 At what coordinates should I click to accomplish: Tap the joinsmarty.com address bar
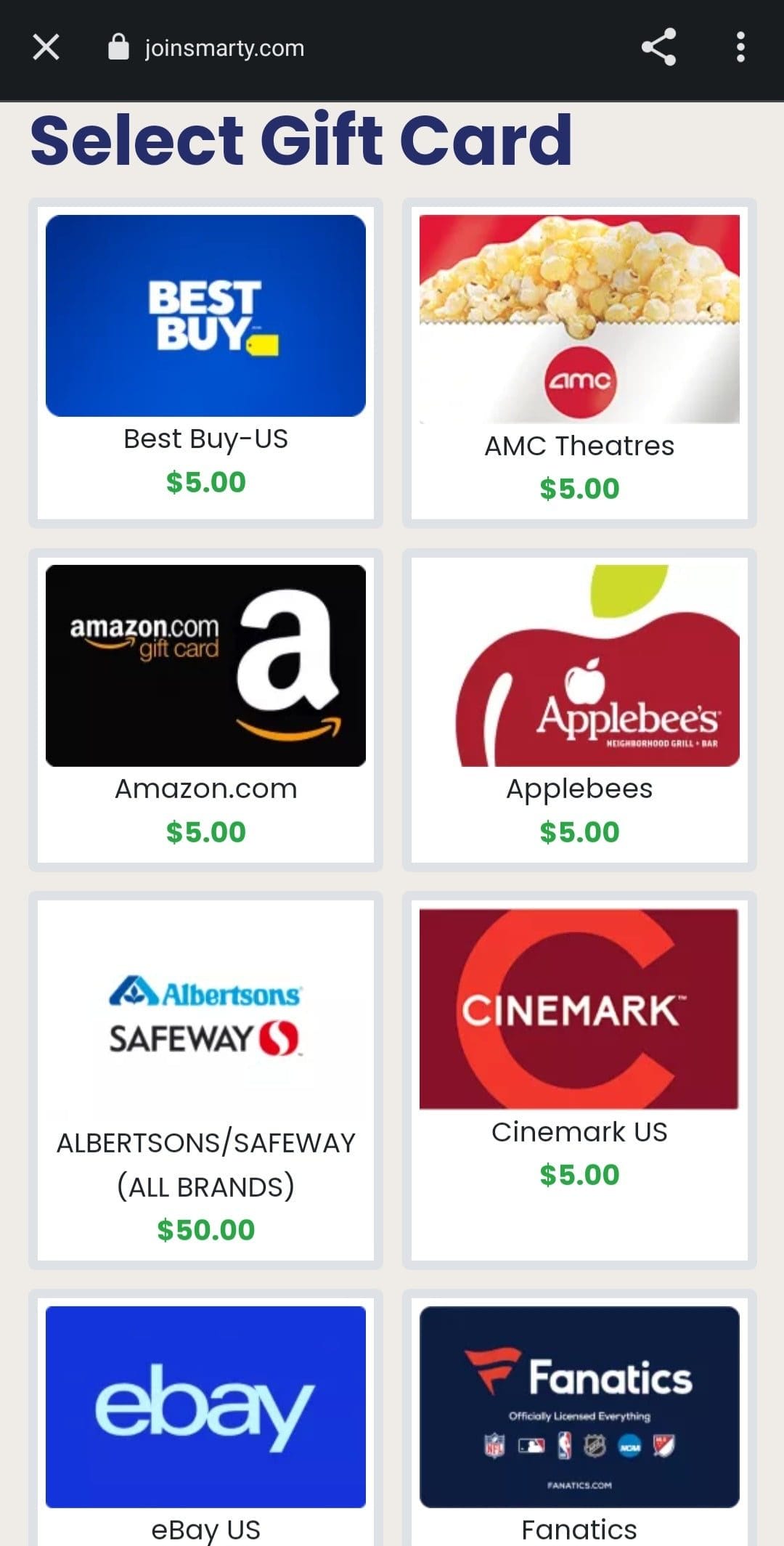click(x=206, y=48)
